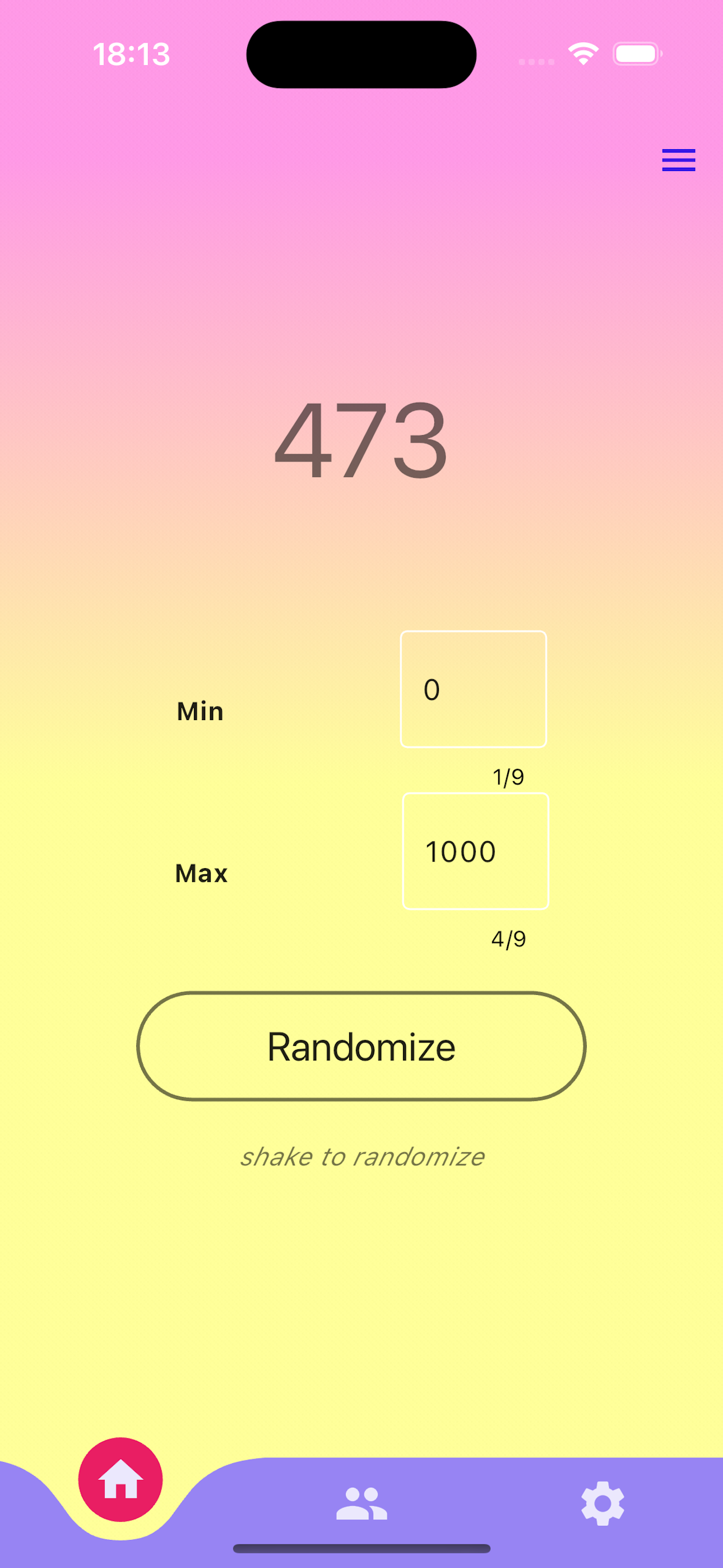This screenshot has height=1568, width=723.
Task: Tap the clock in the status bar
Action: 133,54
